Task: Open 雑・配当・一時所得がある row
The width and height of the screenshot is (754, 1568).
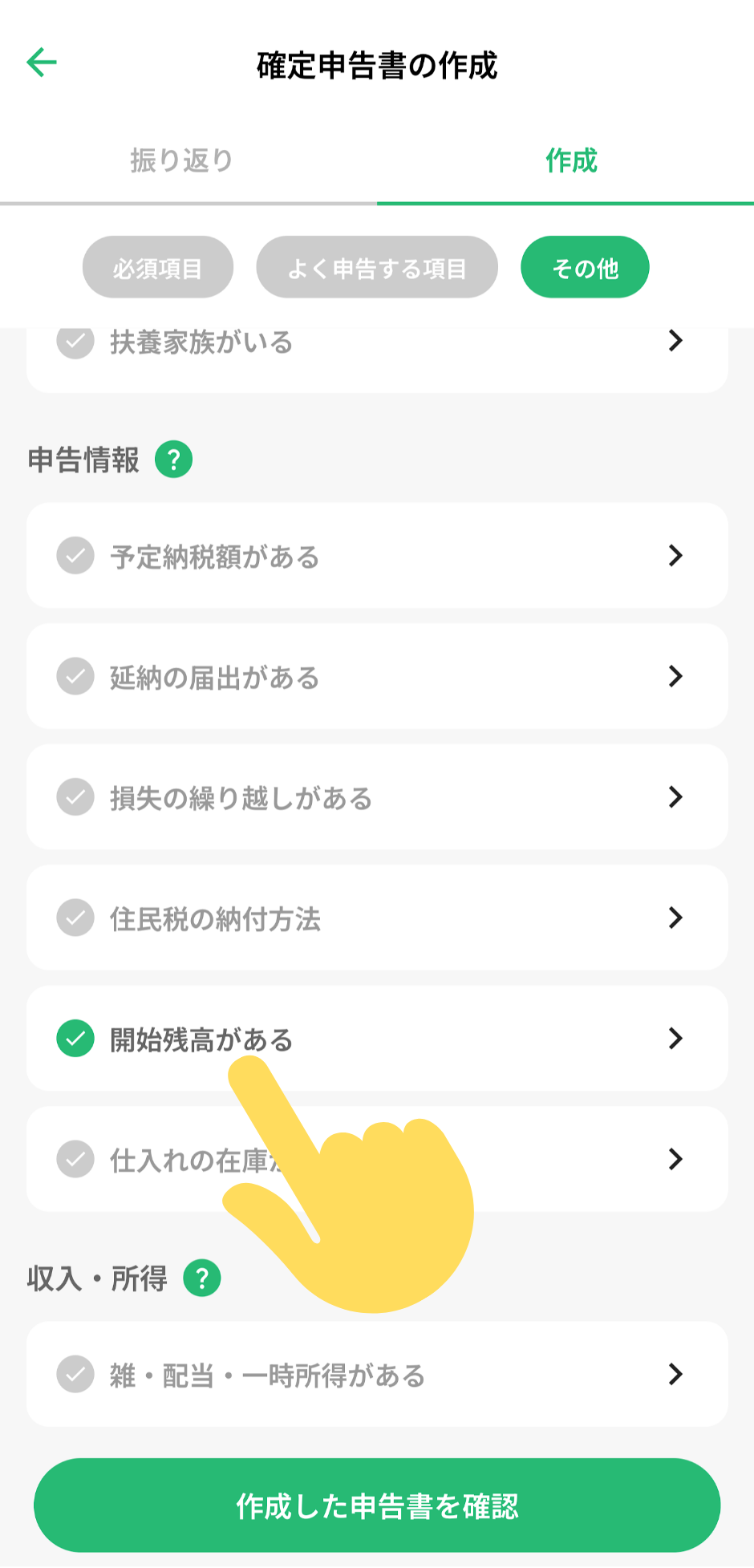Action: [377, 1374]
